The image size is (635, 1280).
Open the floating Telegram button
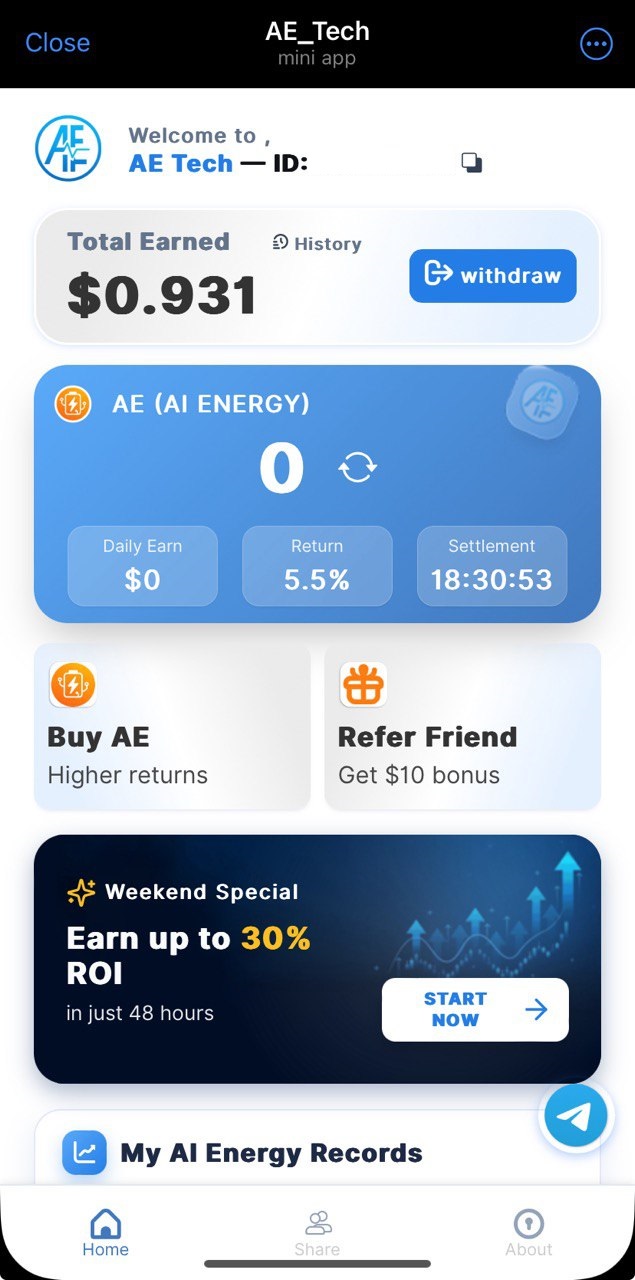[x=578, y=1116]
